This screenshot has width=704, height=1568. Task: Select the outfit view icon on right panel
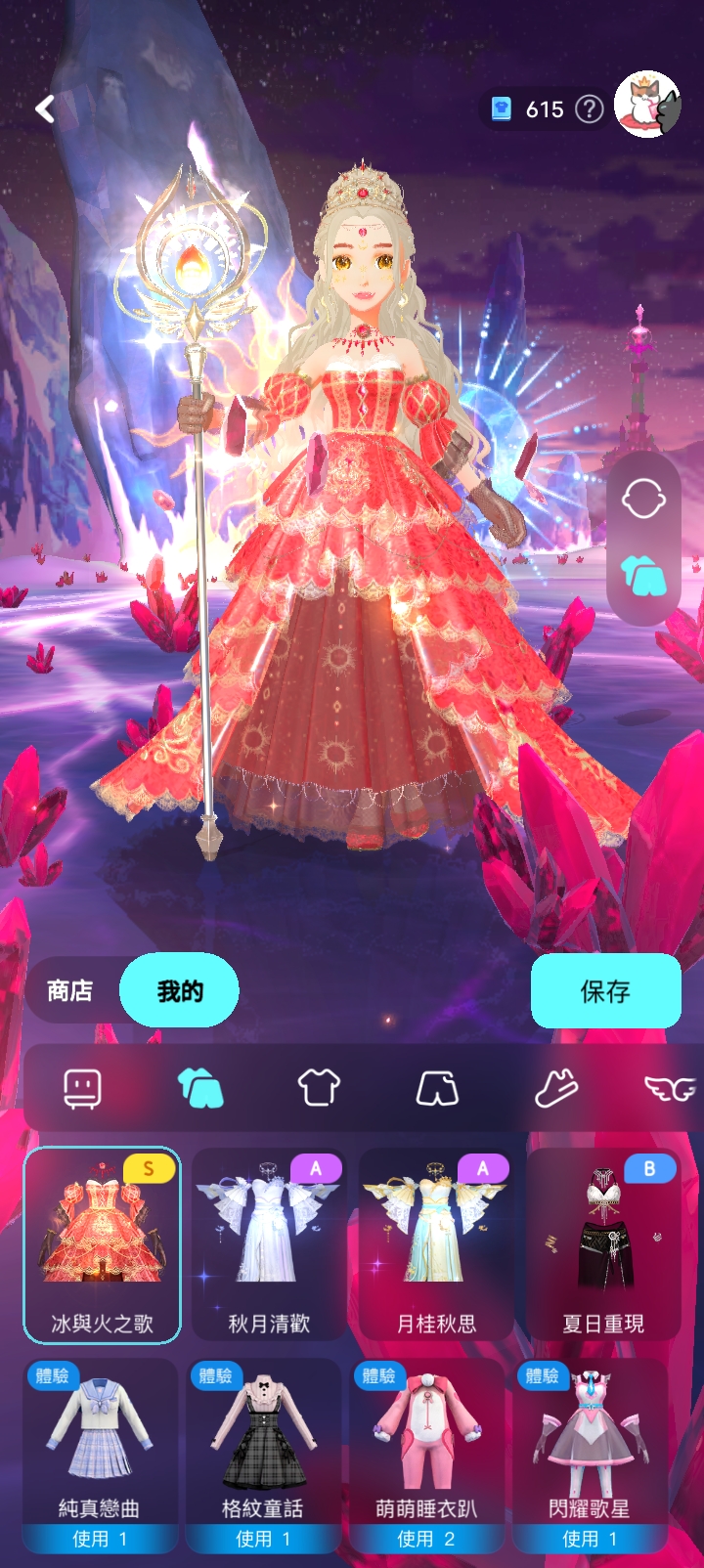[643, 576]
